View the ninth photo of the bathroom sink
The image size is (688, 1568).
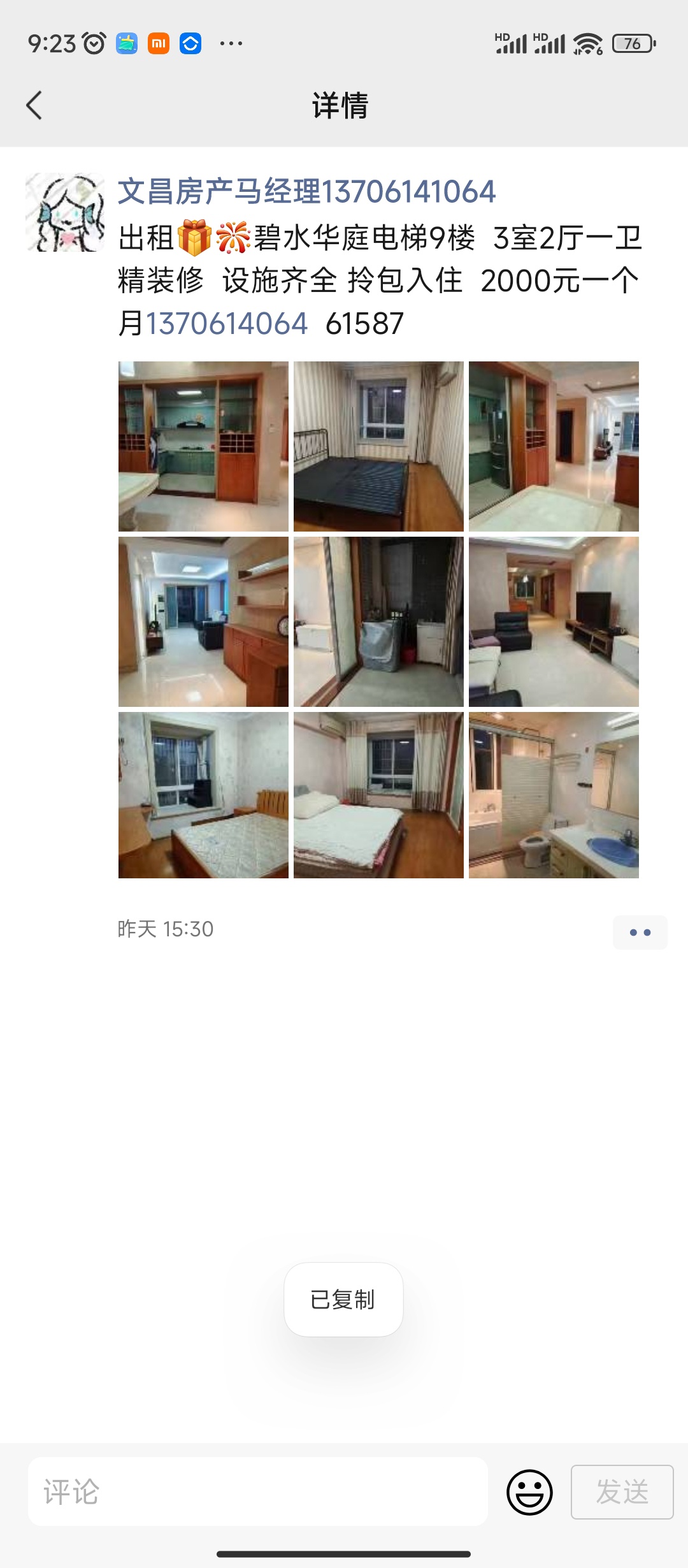[x=554, y=795]
